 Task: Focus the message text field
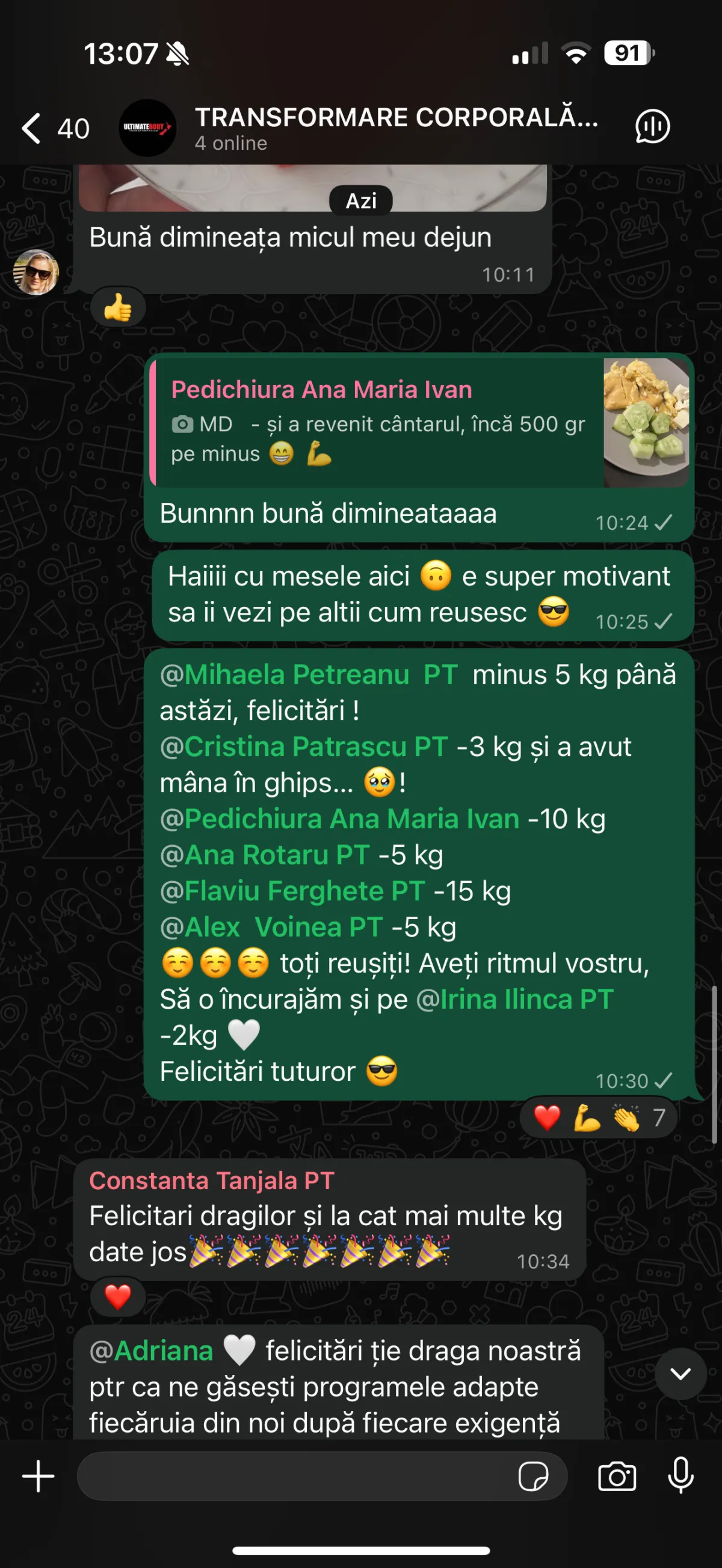pos(295,1476)
